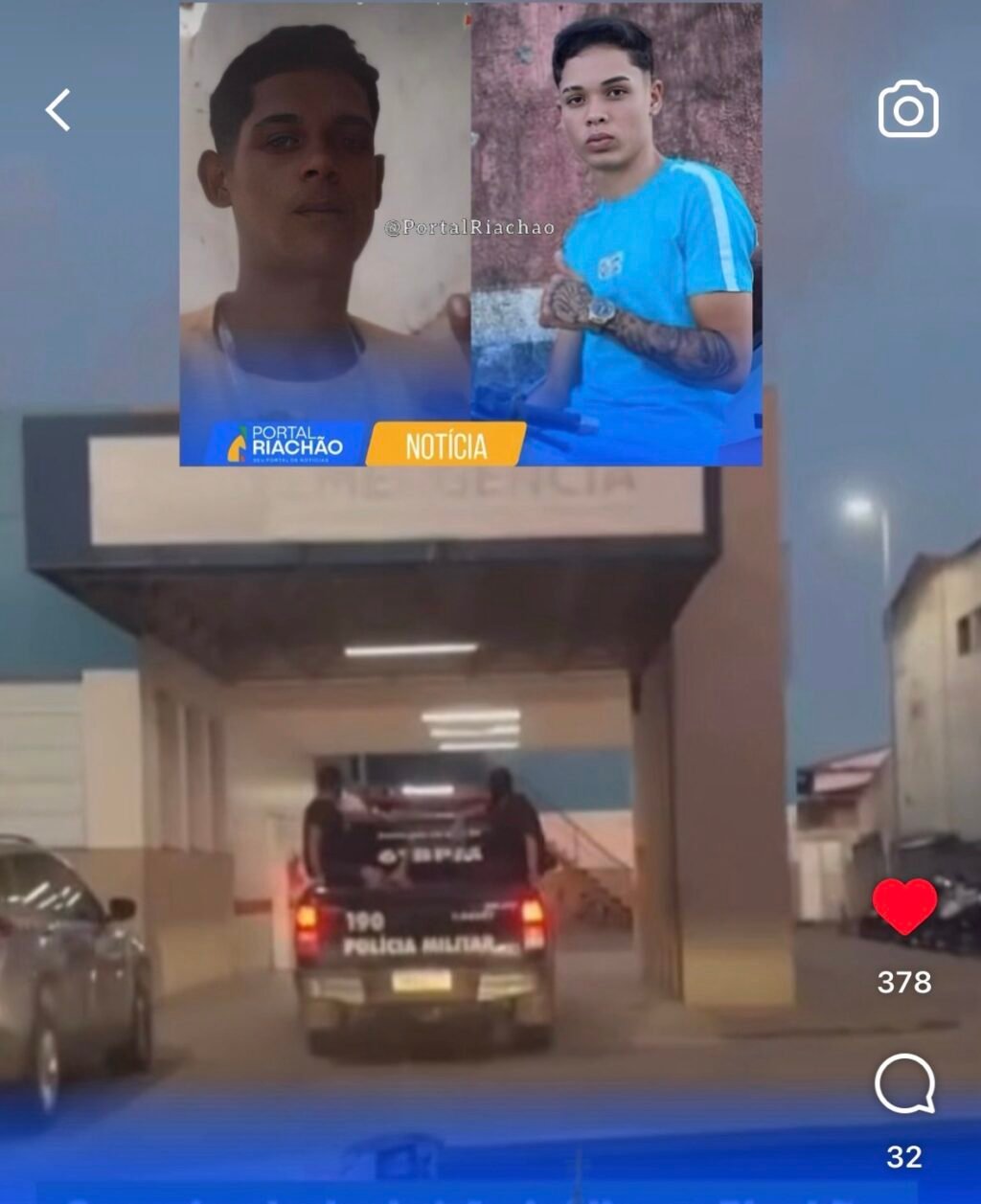Go back using the top-left arrow

tap(57, 110)
